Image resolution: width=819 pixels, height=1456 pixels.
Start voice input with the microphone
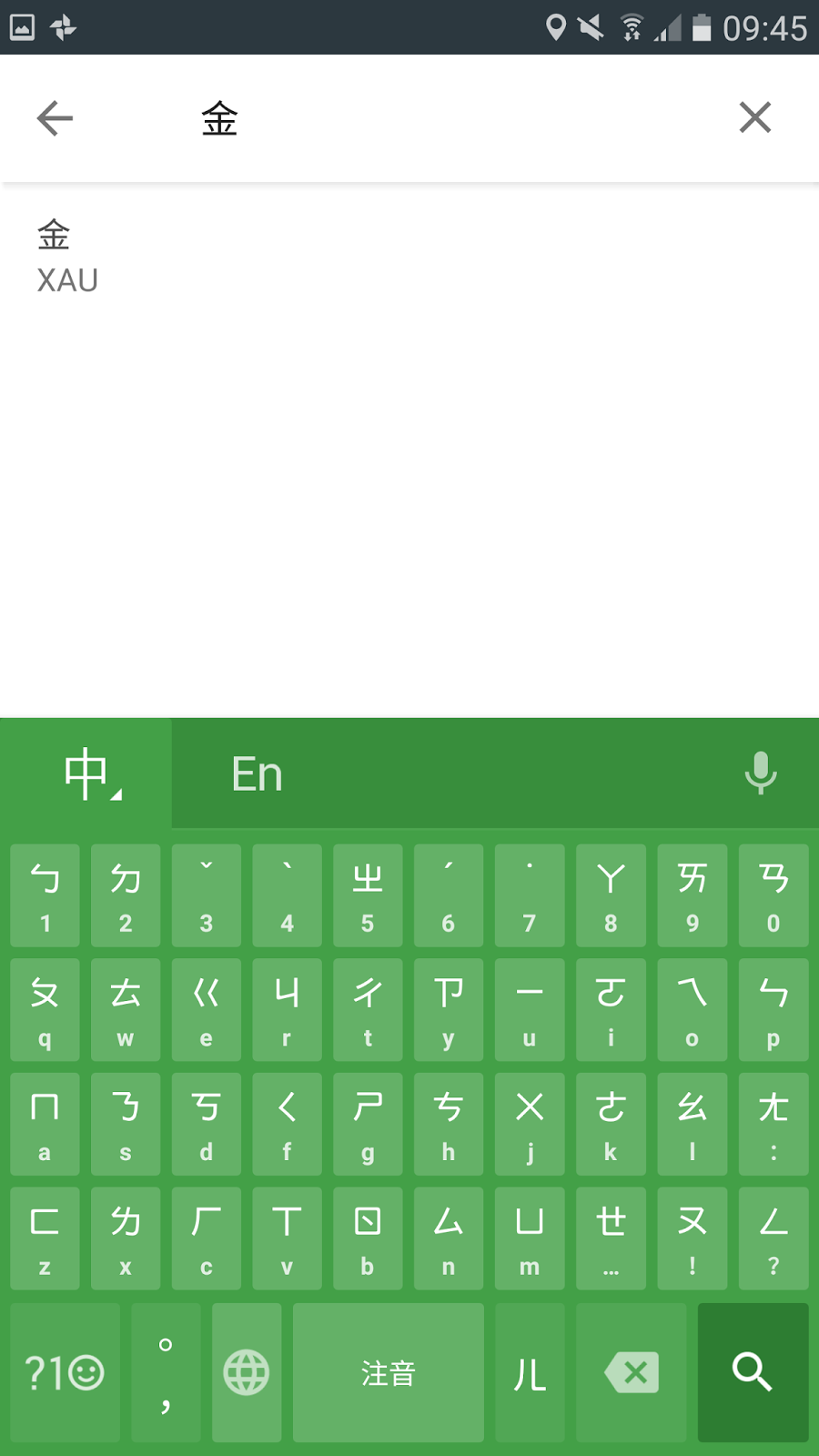click(x=761, y=773)
